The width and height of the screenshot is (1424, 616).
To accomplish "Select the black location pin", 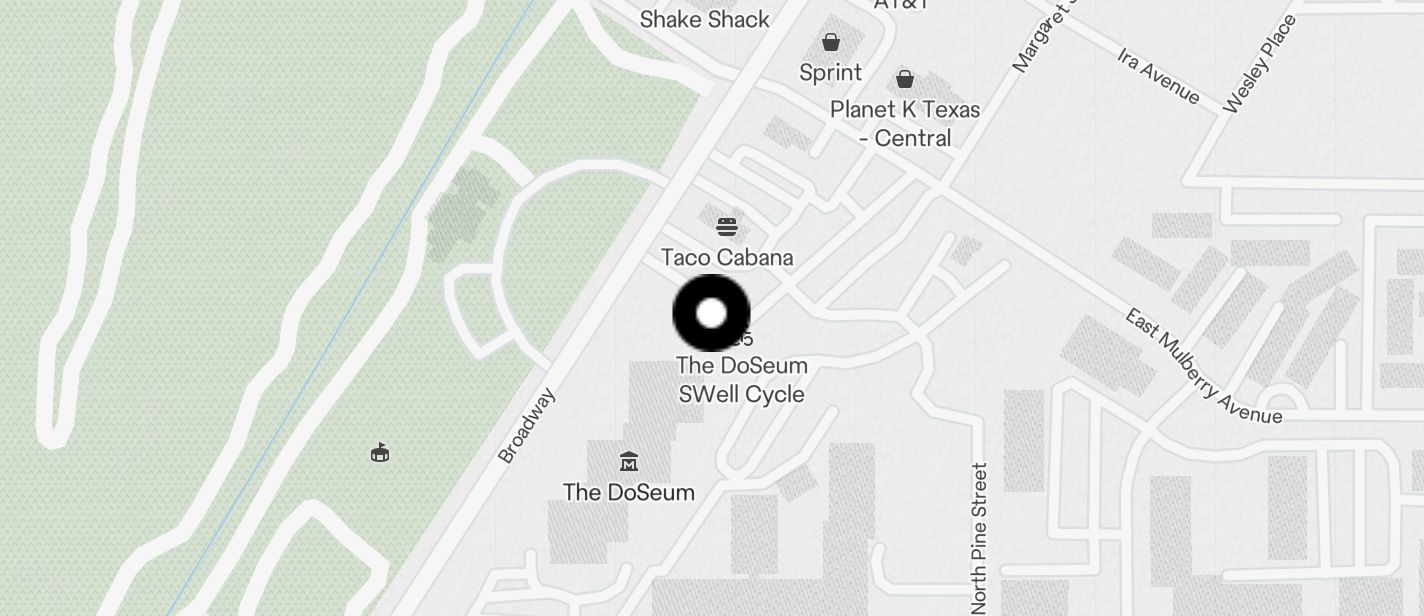I will pyautogui.click(x=711, y=313).
